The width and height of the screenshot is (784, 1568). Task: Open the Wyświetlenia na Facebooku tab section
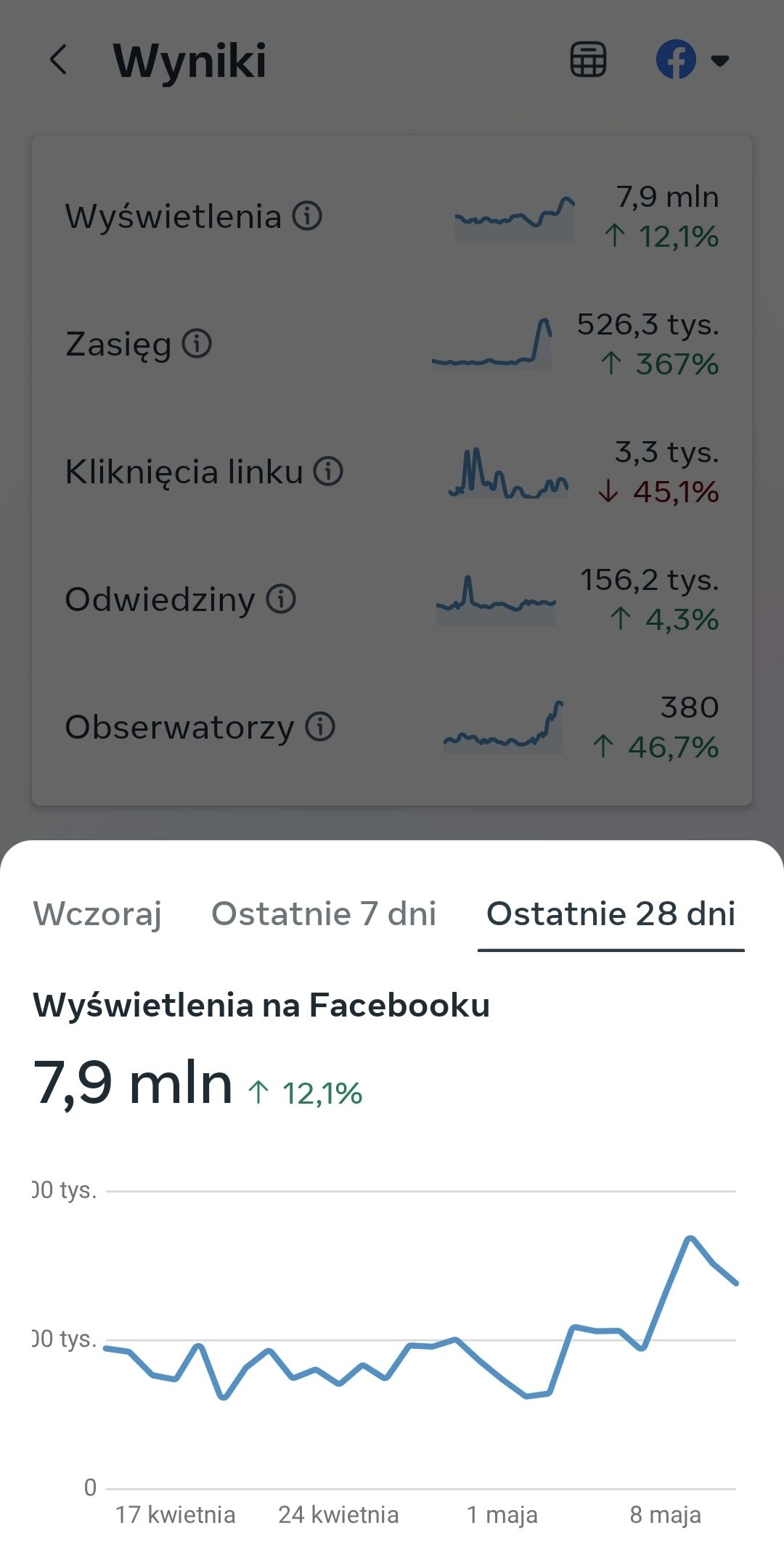point(263,1005)
